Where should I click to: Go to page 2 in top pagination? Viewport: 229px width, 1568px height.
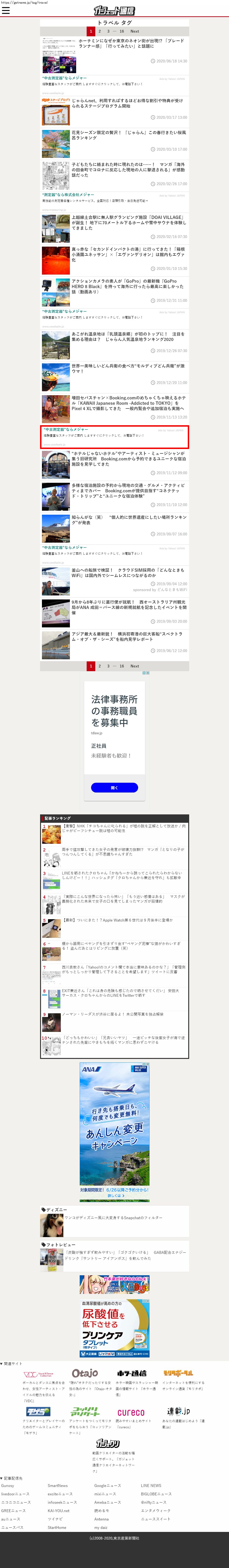pos(100,31)
